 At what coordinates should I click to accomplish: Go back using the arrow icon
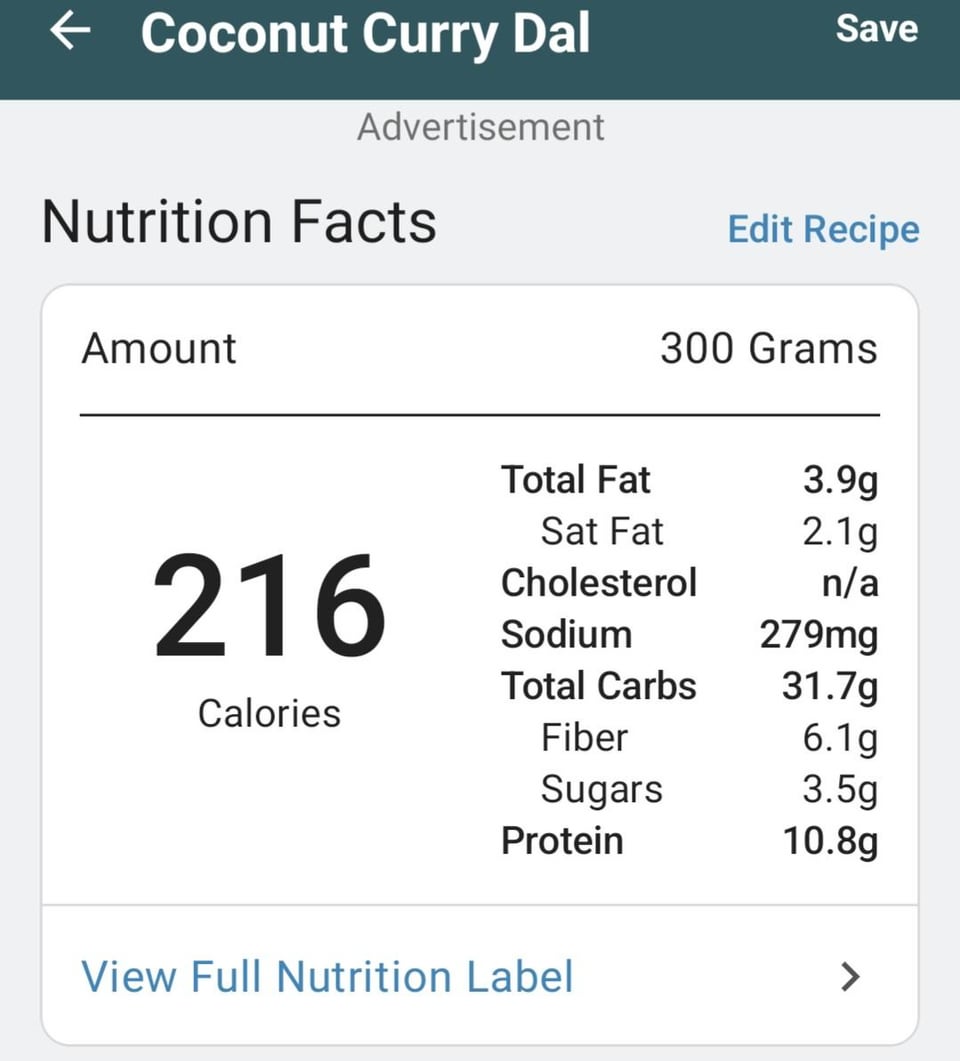coord(70,32)
